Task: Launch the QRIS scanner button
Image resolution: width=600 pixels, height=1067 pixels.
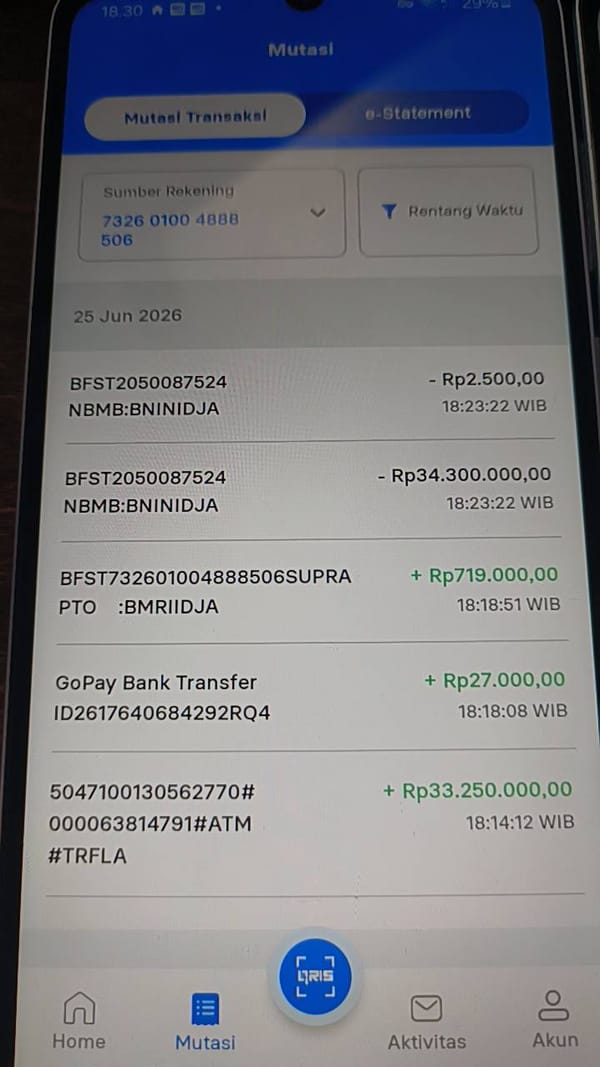Action: 315,976
